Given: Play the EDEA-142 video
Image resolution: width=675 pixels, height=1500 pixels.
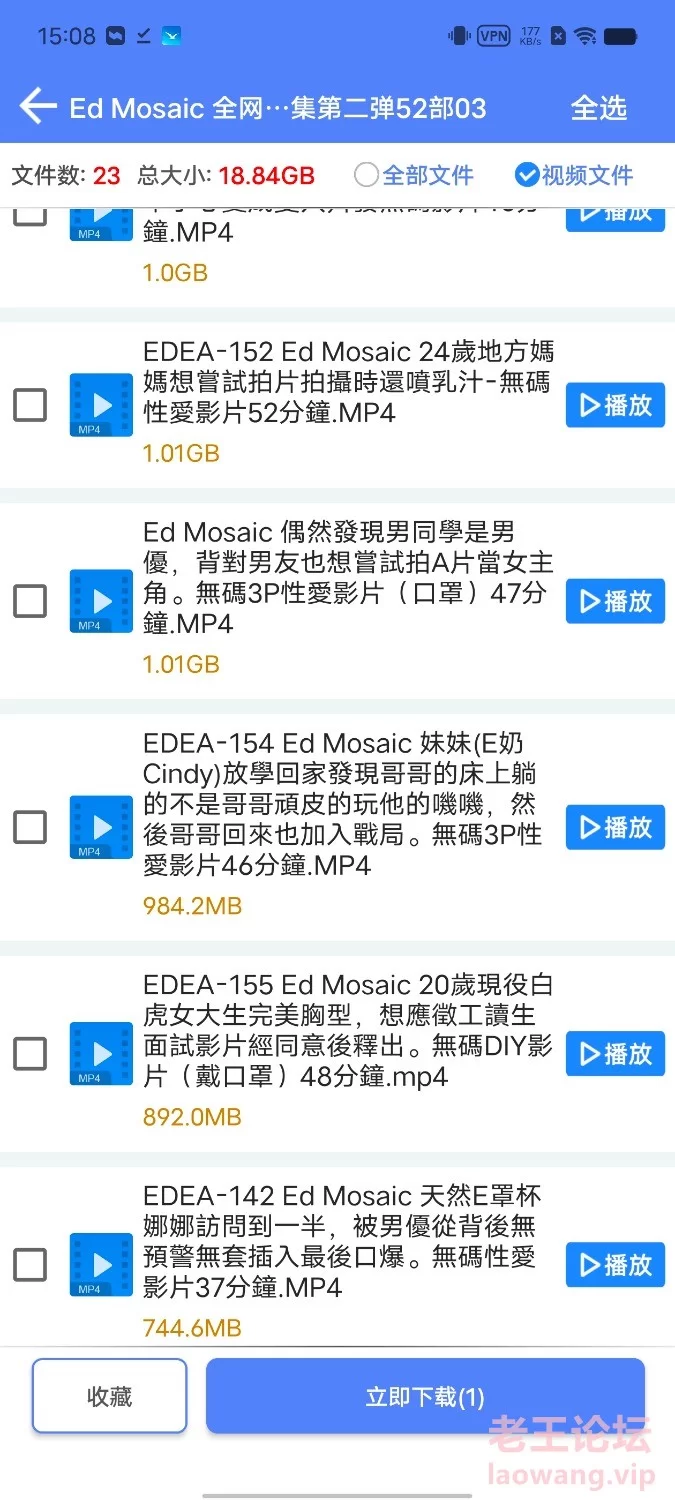Looking at the screenshot, I should point(615,1265).
